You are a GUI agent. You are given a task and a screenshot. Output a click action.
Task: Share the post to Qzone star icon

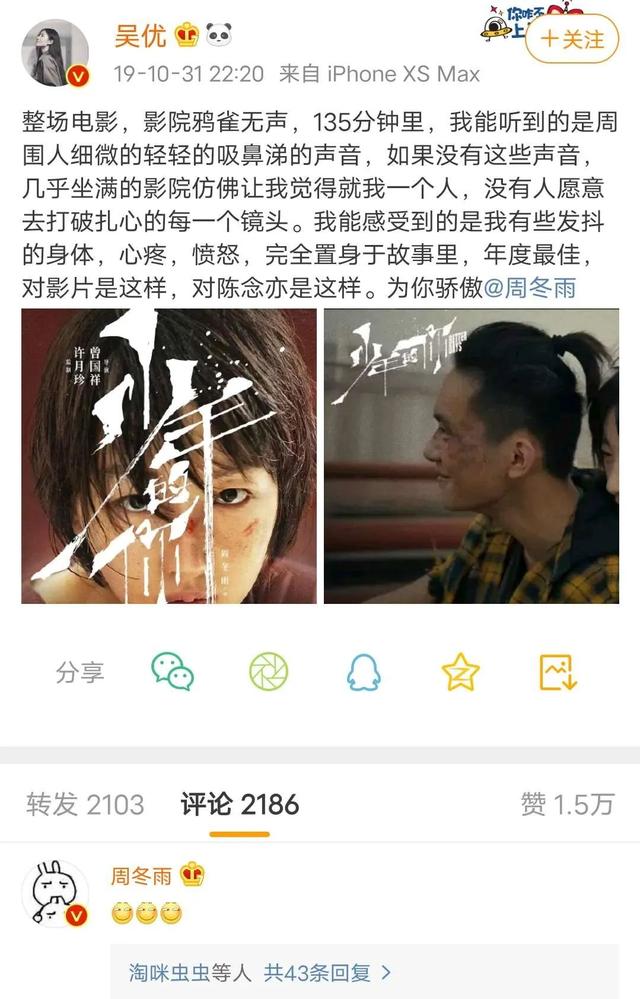pyautogui.click(x=460, y=672)
